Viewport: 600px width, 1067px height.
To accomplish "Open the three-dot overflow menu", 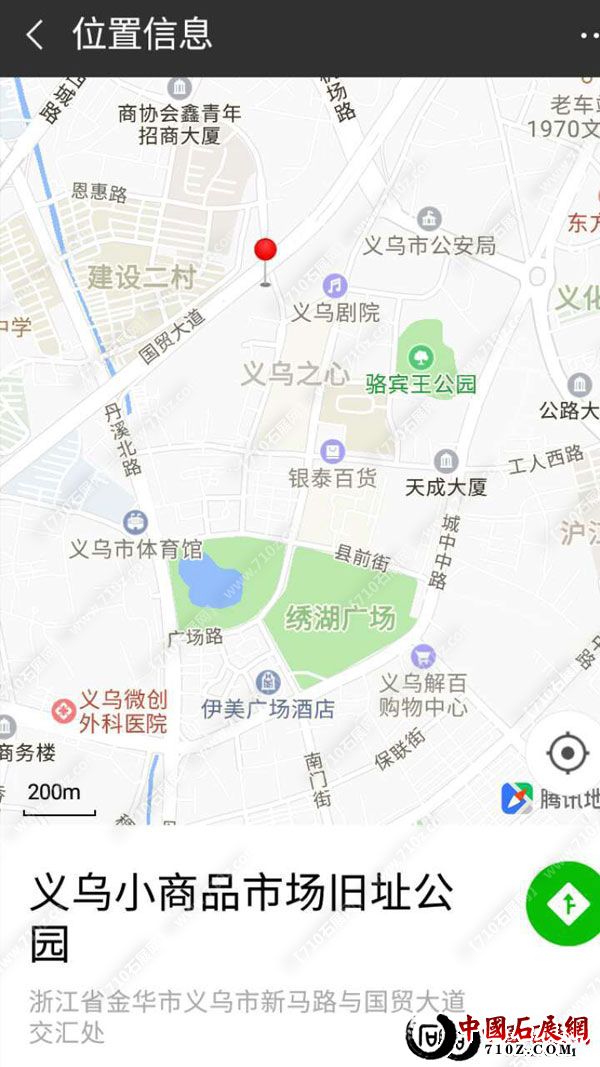I will pos(589,36).
